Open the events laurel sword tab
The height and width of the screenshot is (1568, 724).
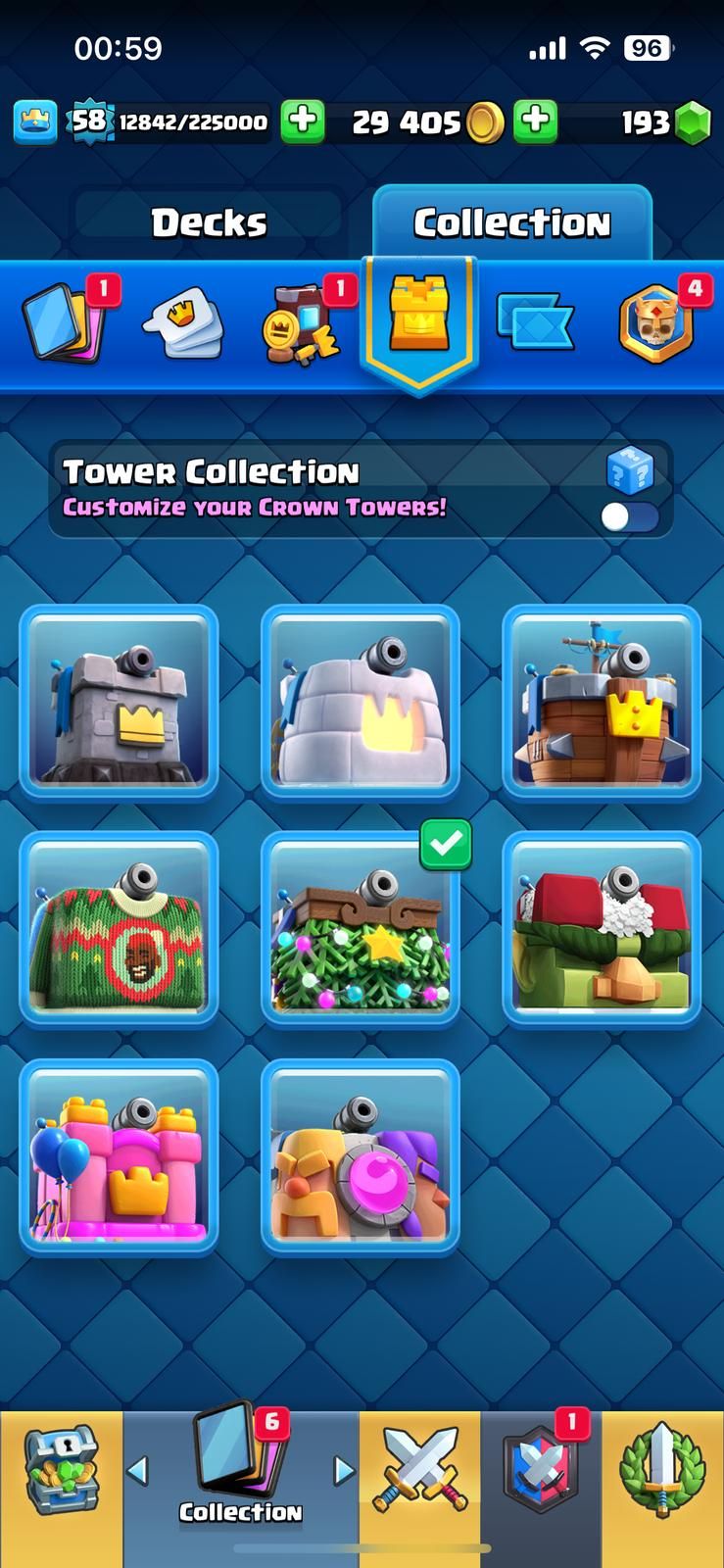[x=662, y=1470]
